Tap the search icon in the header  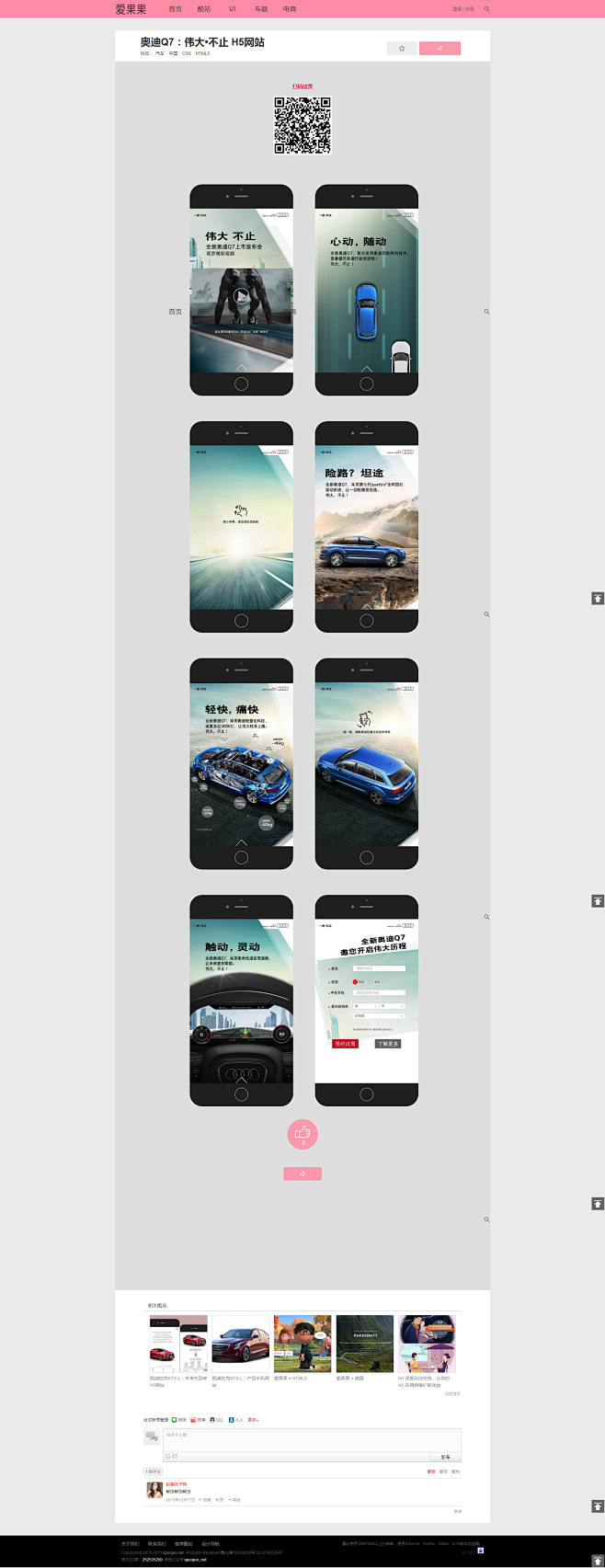coord(486,9)
